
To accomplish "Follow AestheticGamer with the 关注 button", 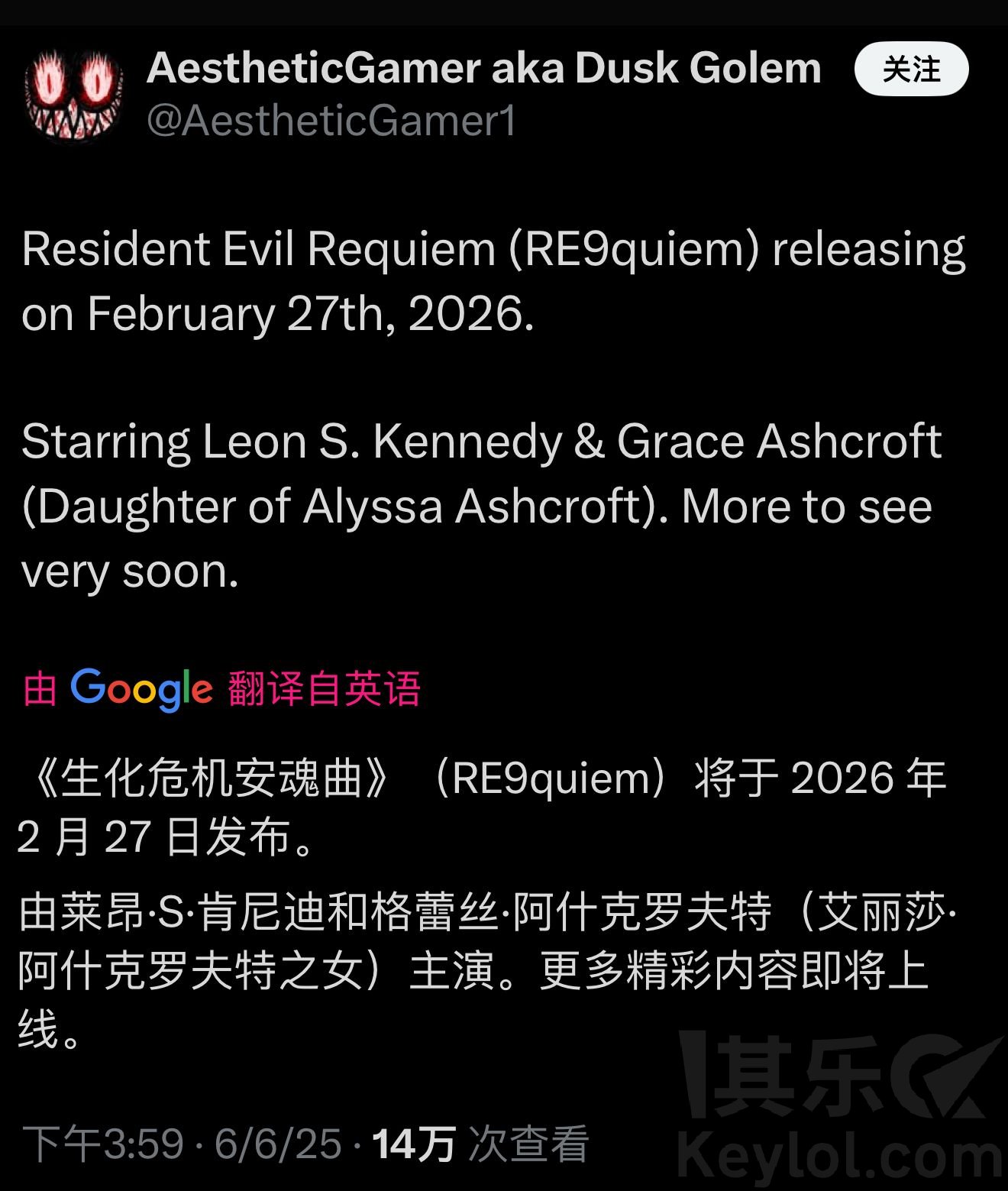I will [911, 70].
